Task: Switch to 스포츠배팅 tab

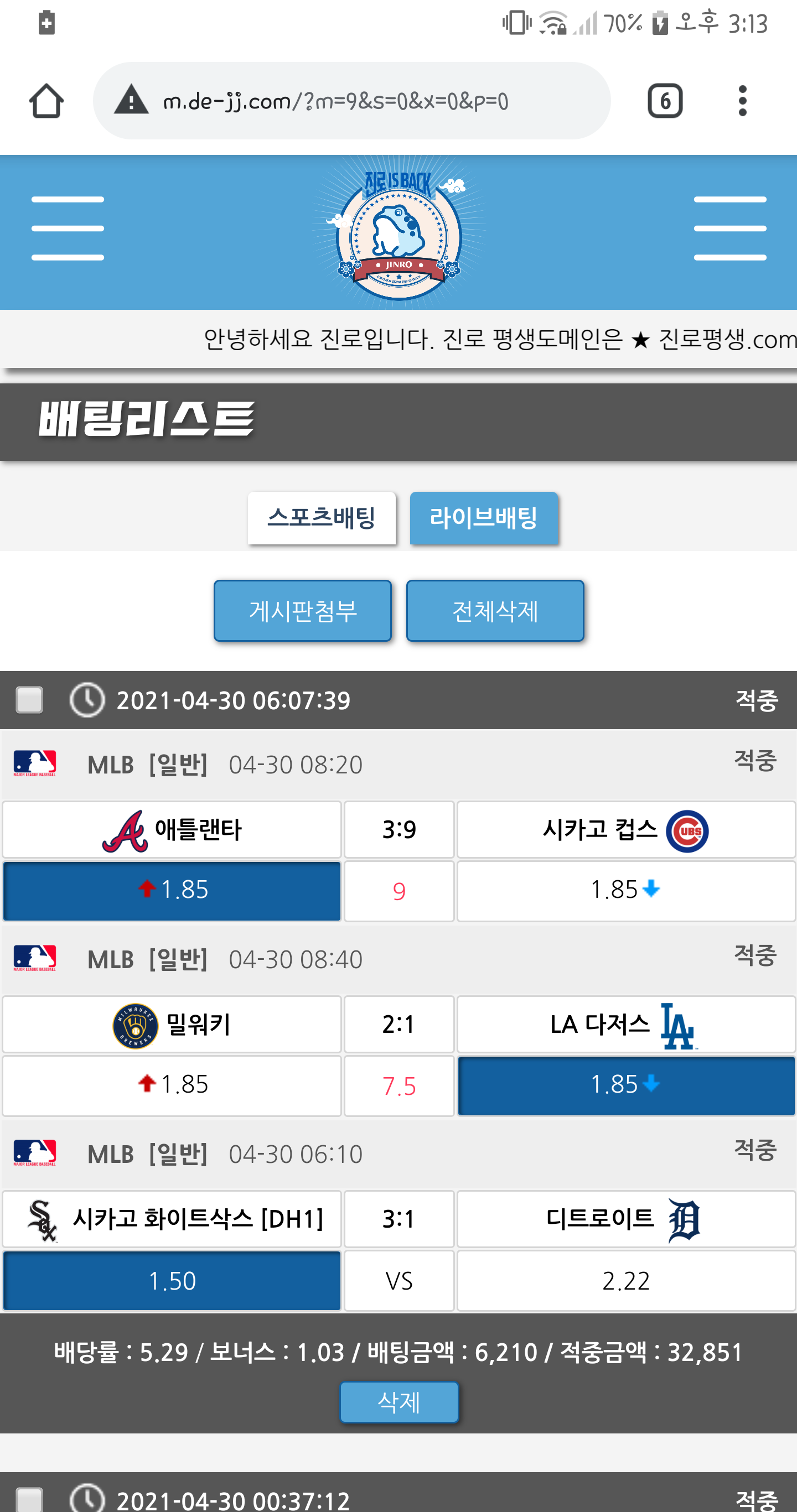Action: tap(321, 518)
